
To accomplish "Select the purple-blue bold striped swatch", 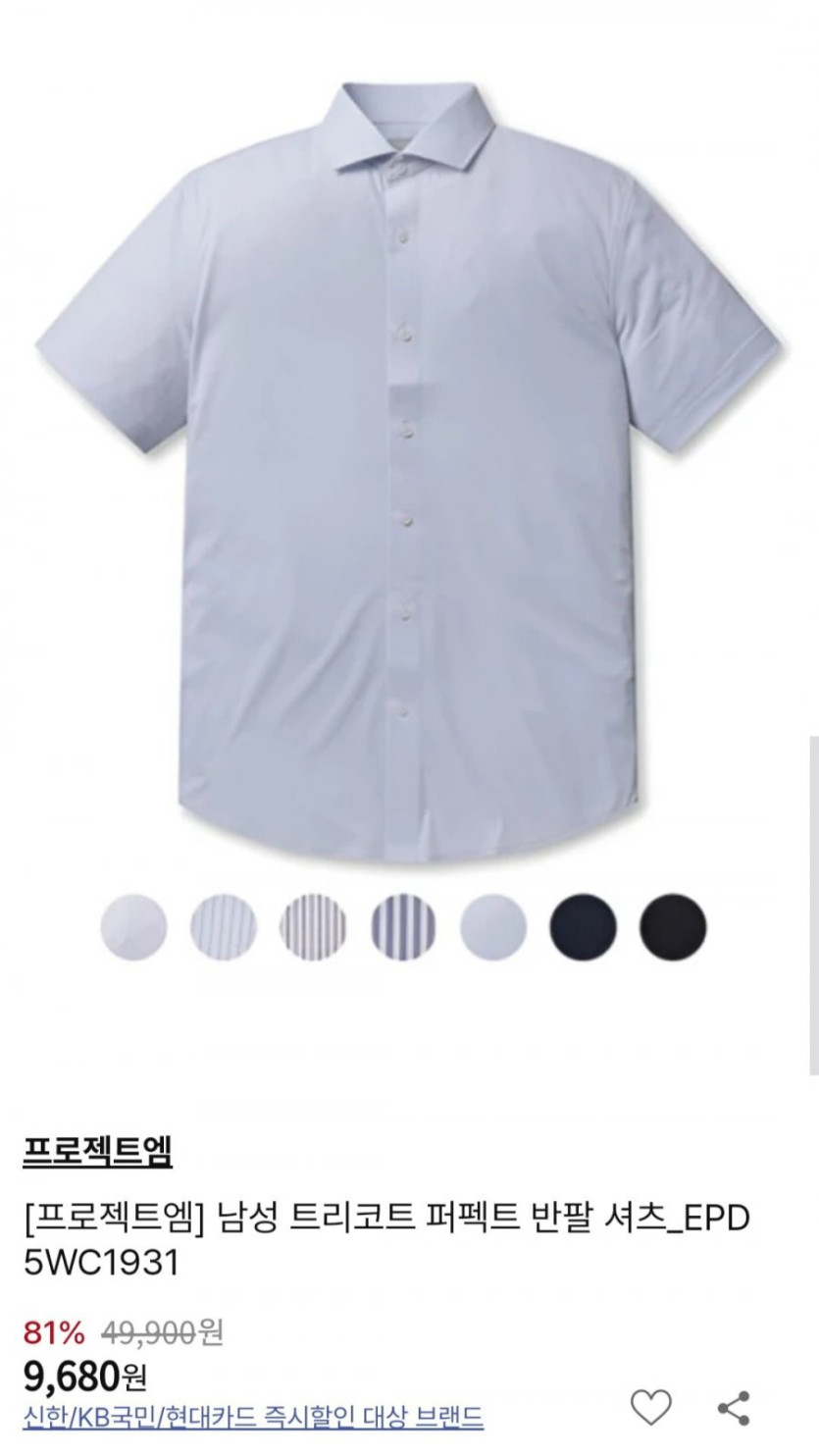I will (x=403, y=927).
